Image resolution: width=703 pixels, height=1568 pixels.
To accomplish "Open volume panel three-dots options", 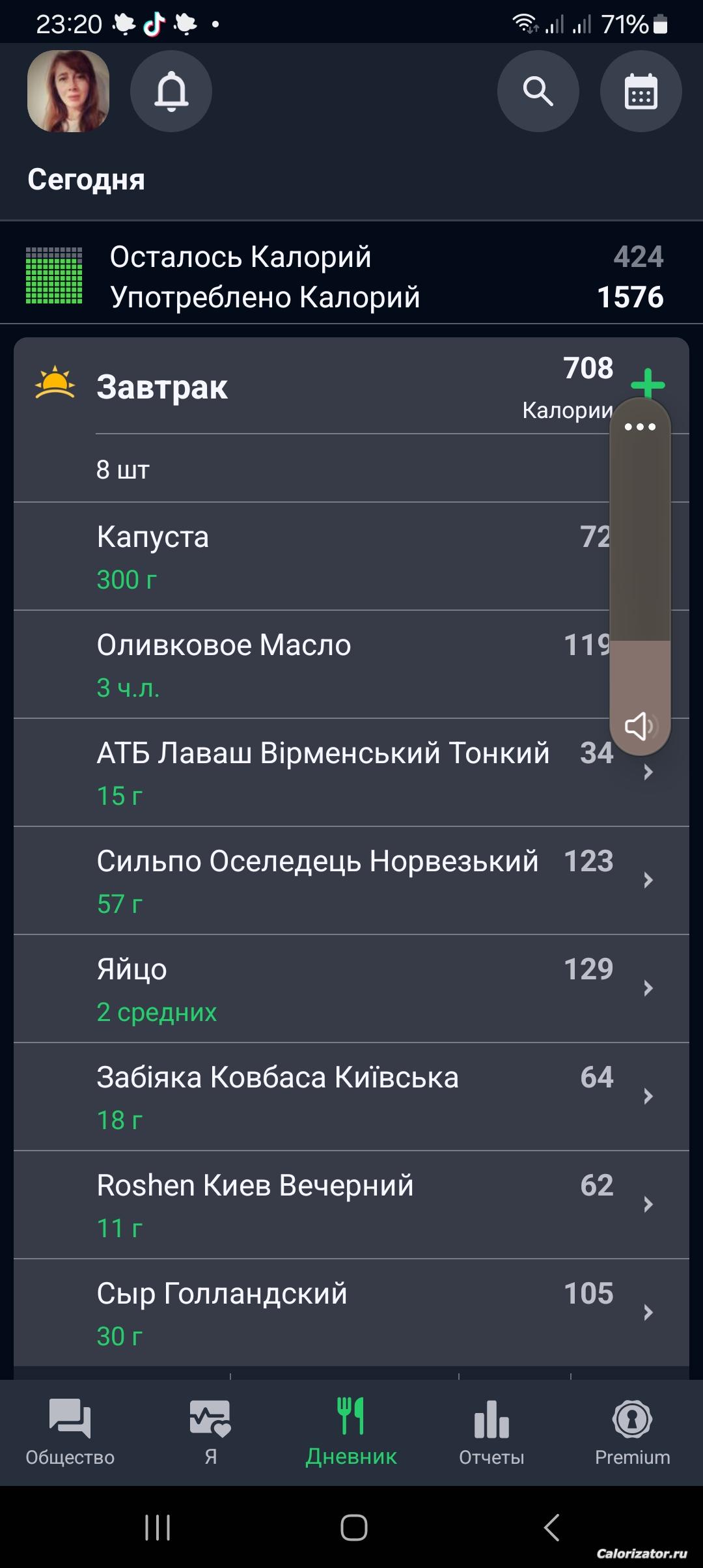I will pyautogui.click(x=640, y=427).
